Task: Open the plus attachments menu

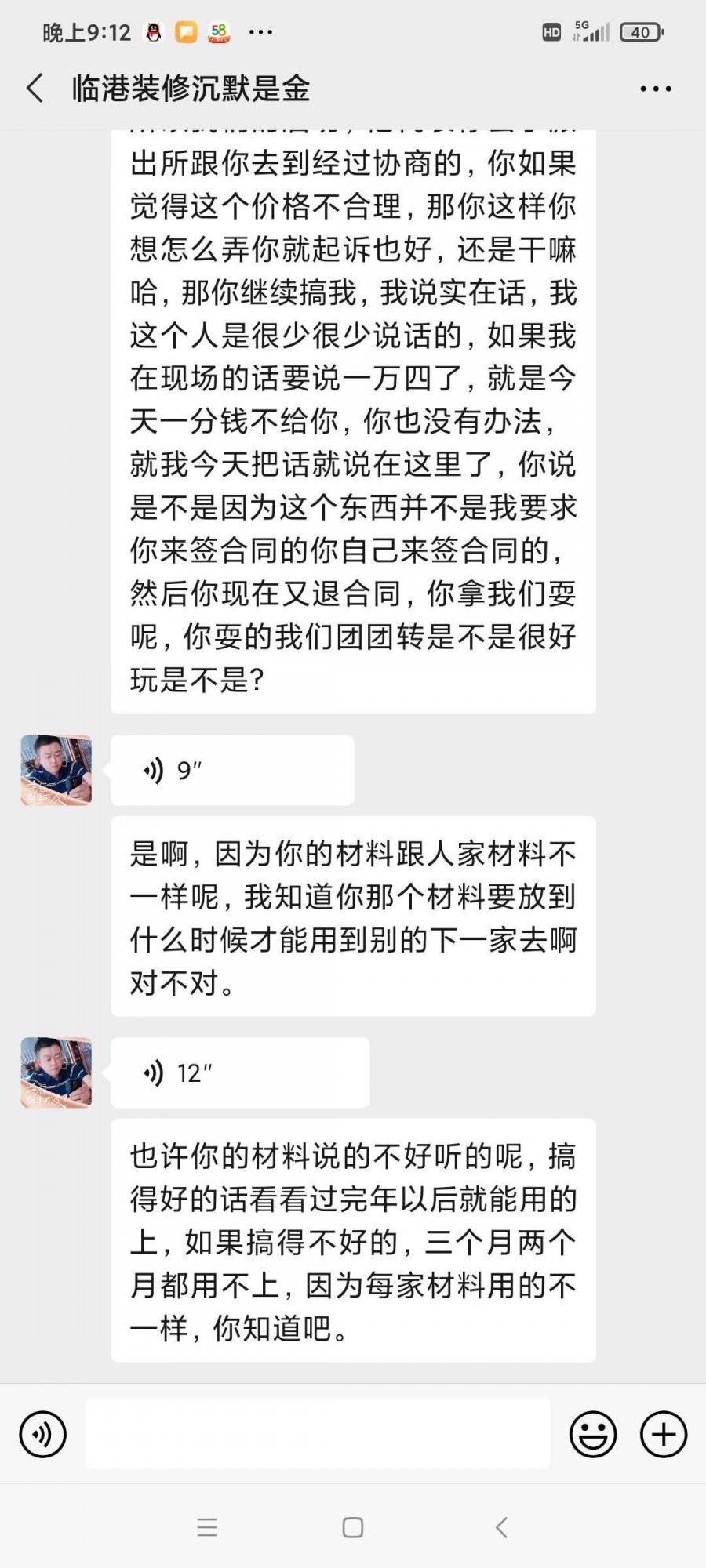Action: tap(664, 1434)
